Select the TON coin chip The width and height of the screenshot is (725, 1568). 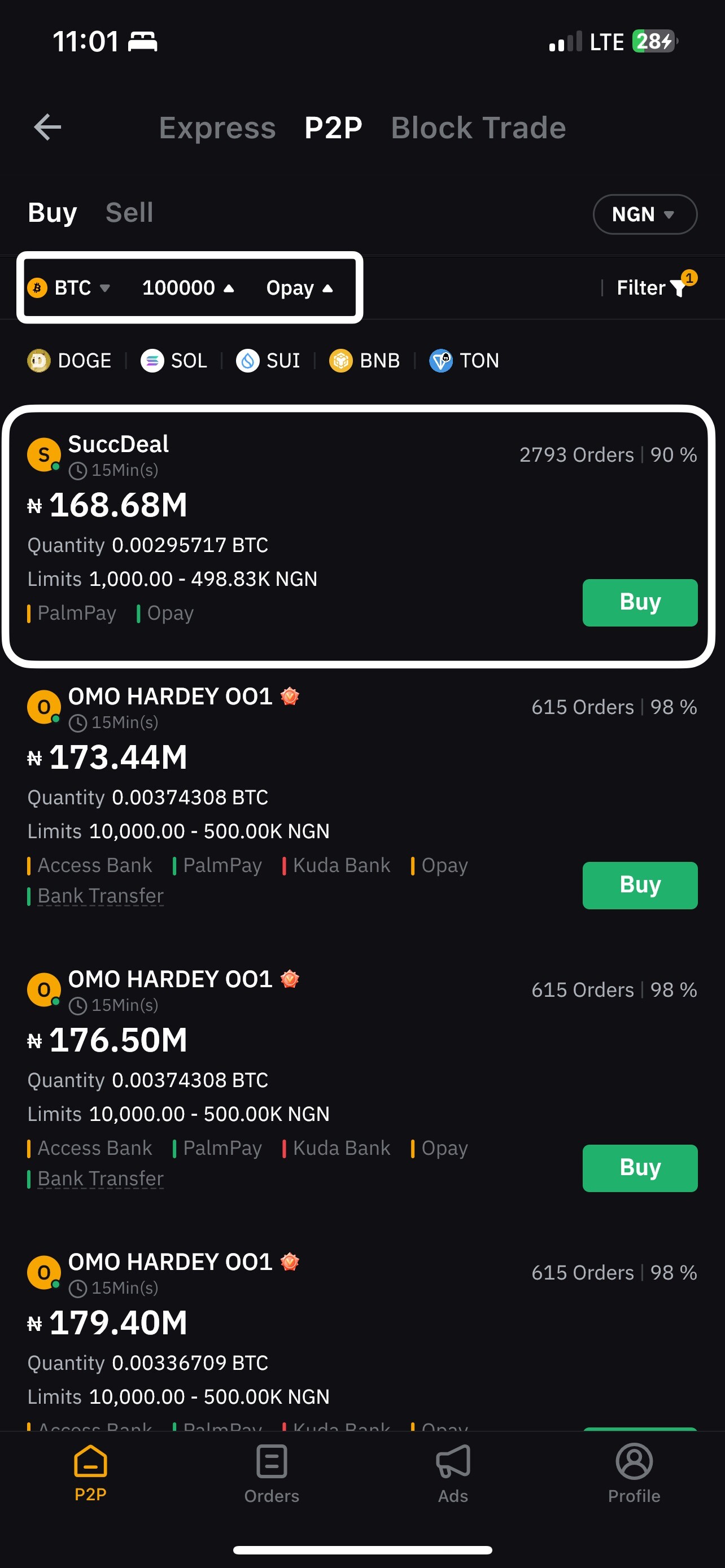click(x=464, y=360)
